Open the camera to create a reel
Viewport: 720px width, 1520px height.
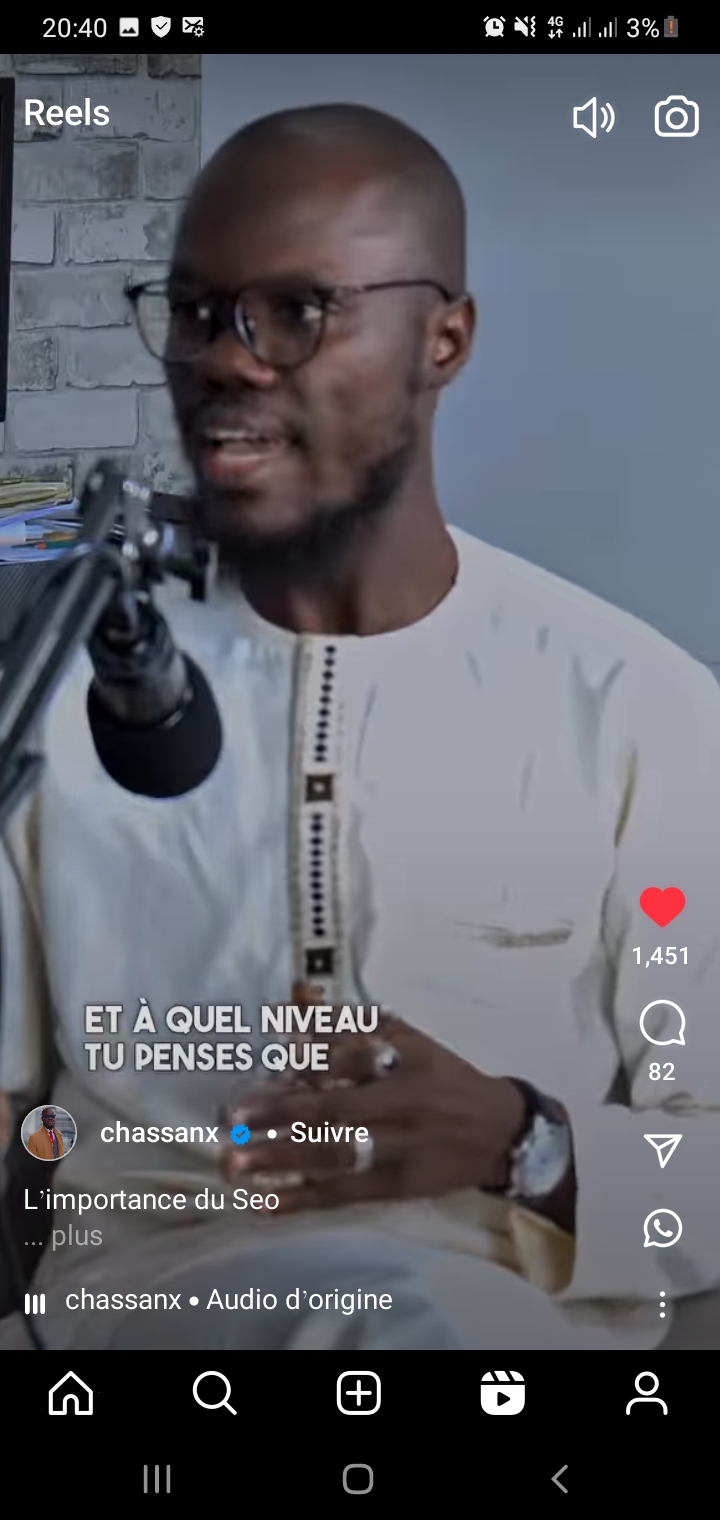(677, 117)
